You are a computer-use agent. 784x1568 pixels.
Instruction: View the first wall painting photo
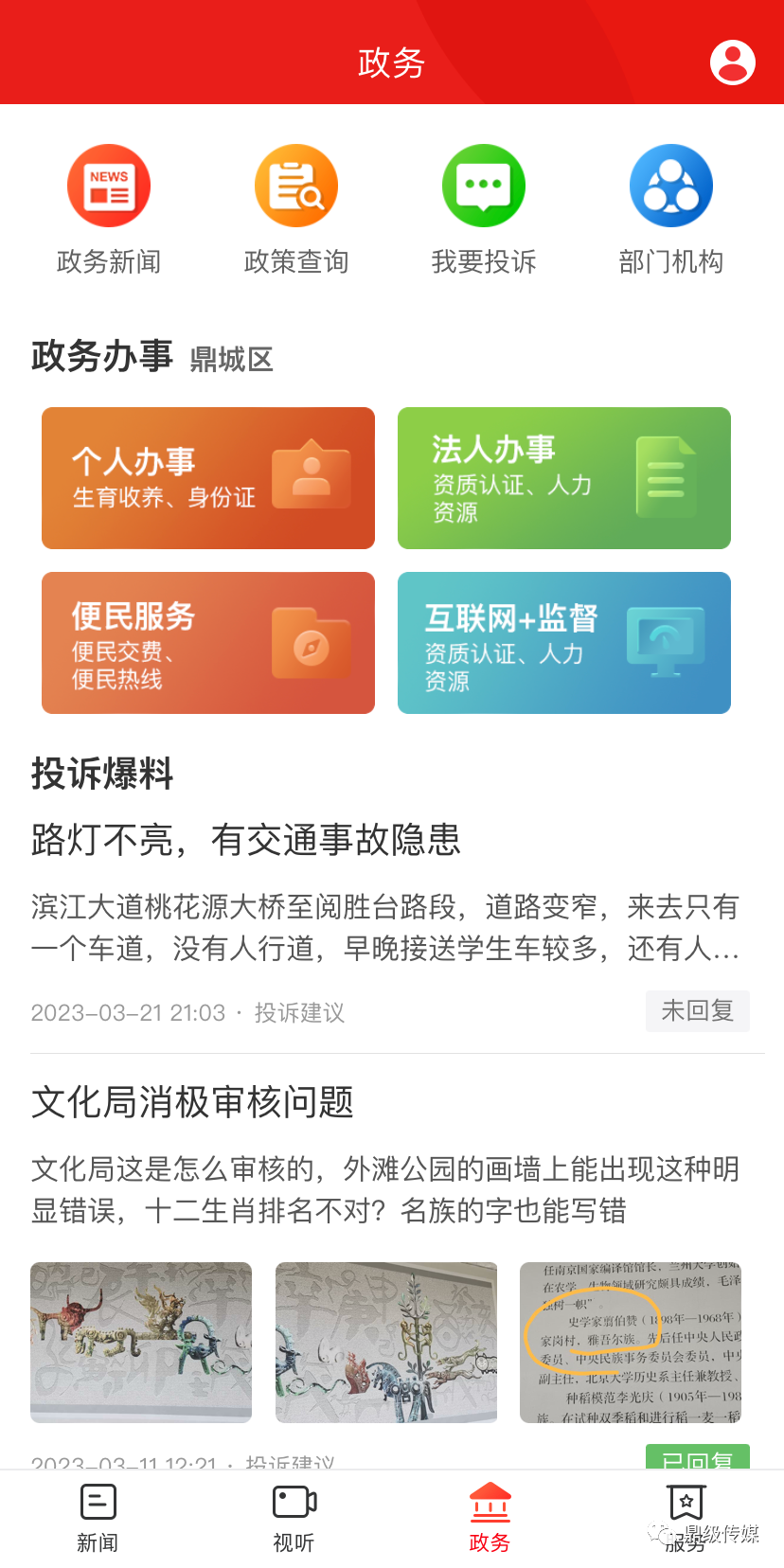141,1343
